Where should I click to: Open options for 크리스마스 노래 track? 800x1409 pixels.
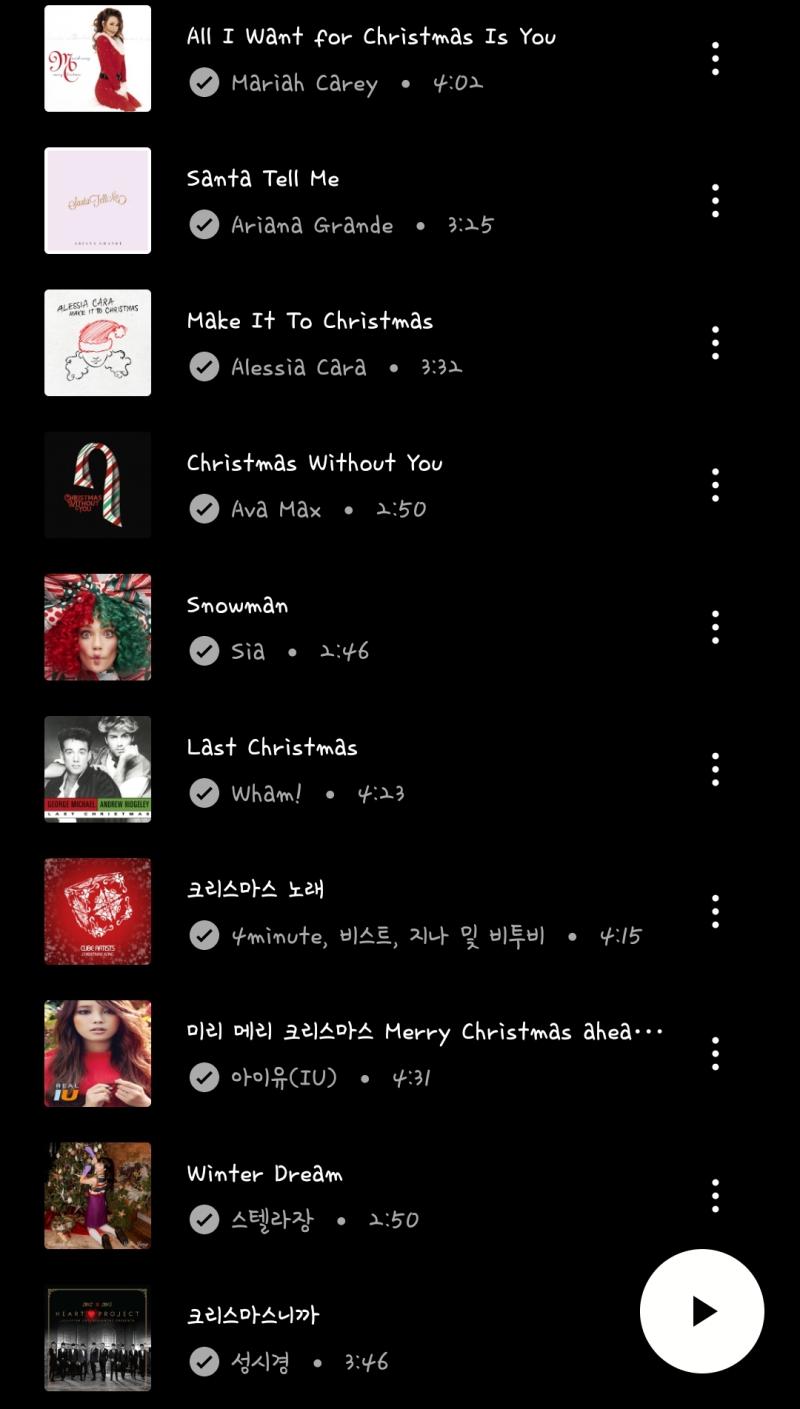(715, 911)
